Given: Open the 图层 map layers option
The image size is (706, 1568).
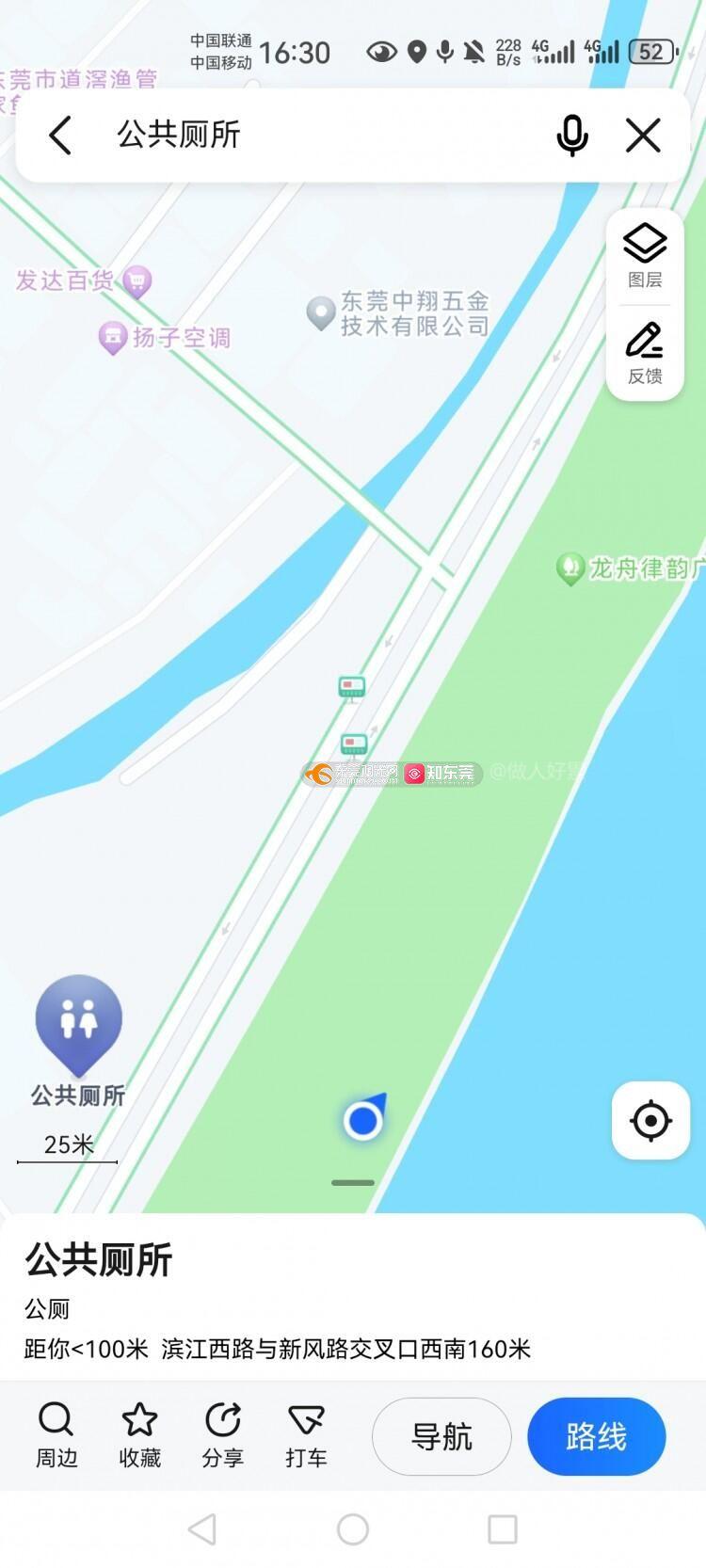Looking at the screenshot, I should pos(645,256).
